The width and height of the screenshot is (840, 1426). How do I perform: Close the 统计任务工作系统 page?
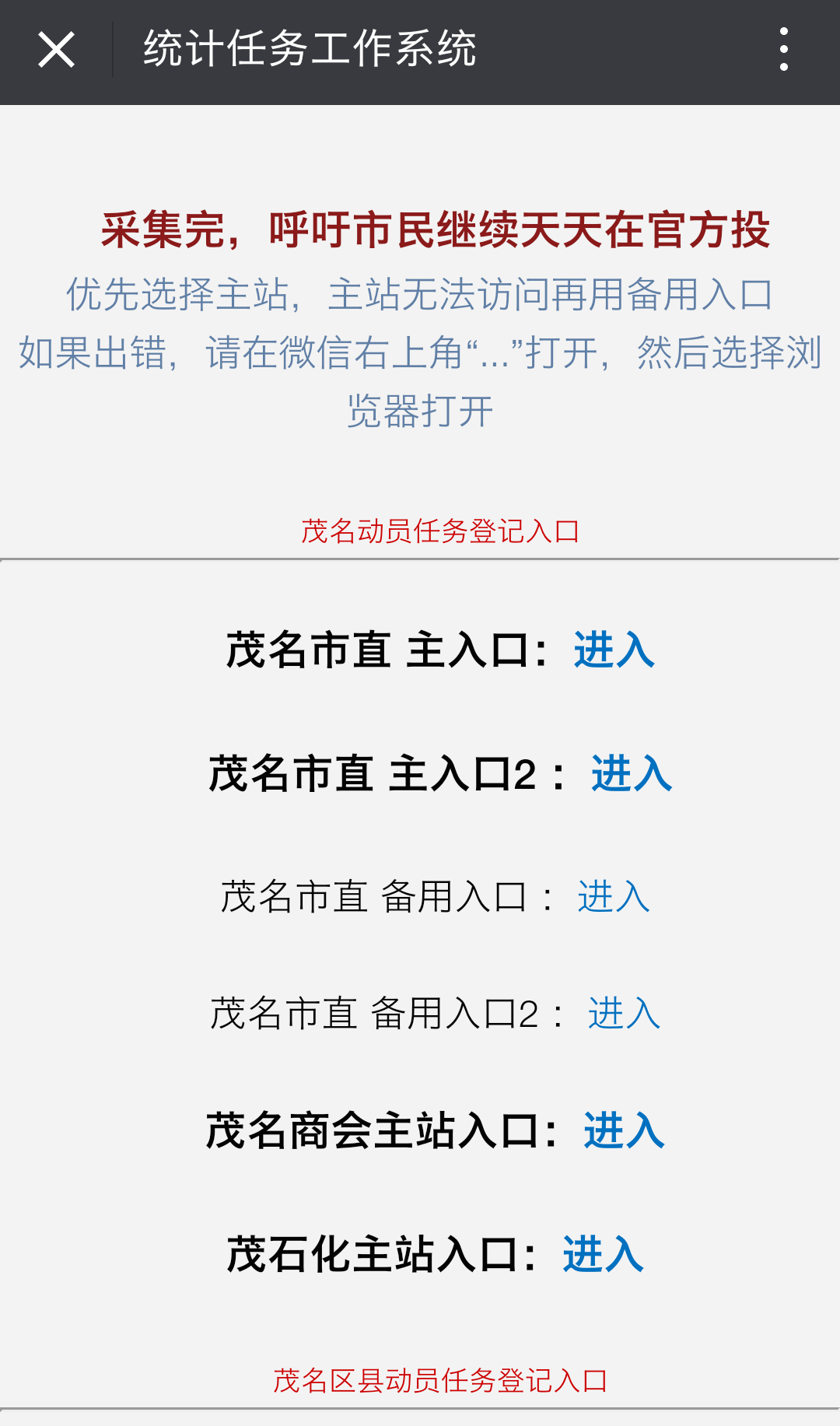point(56,51)
